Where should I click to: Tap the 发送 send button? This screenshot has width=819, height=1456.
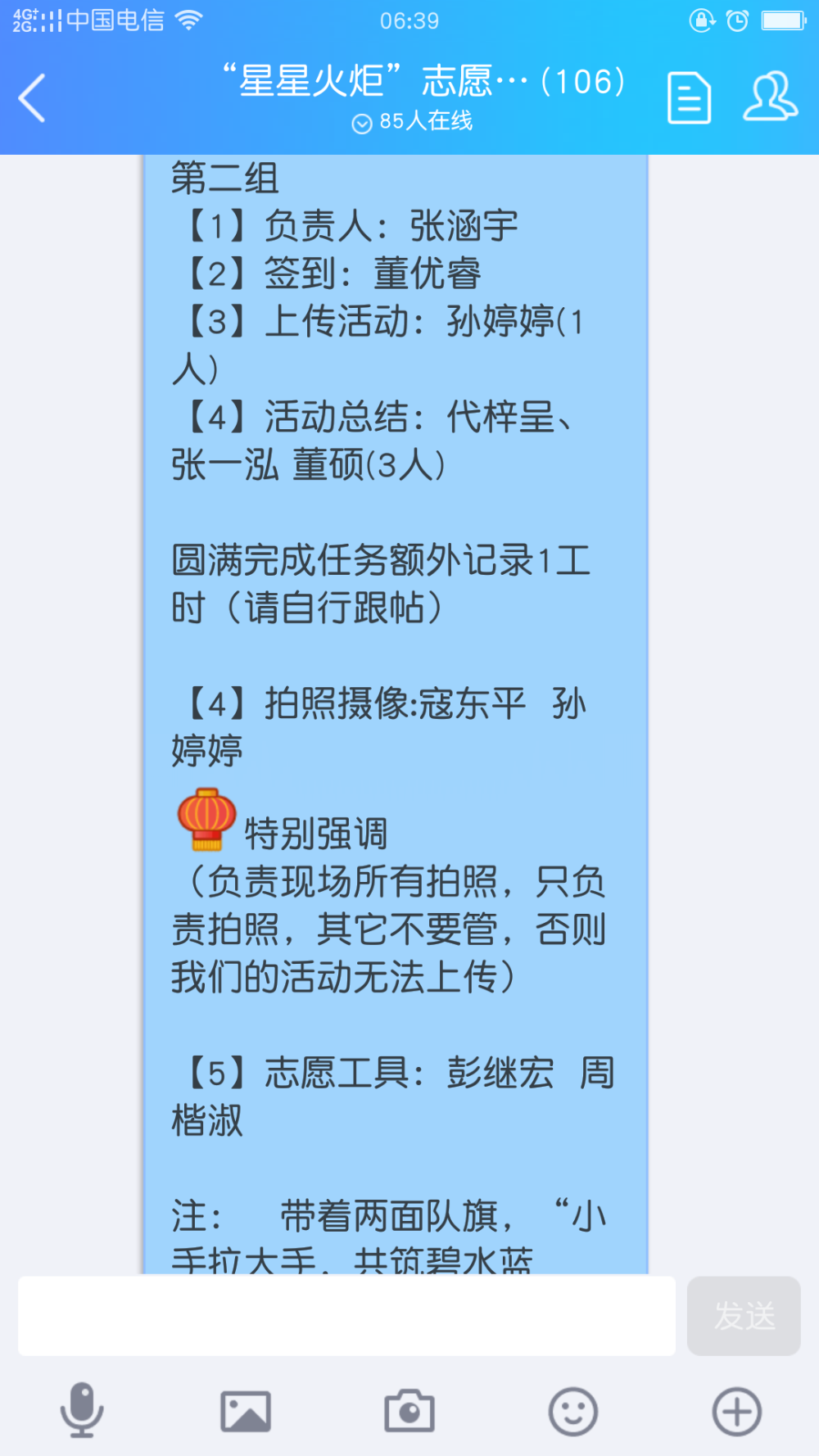click(x=744, y=1315)
